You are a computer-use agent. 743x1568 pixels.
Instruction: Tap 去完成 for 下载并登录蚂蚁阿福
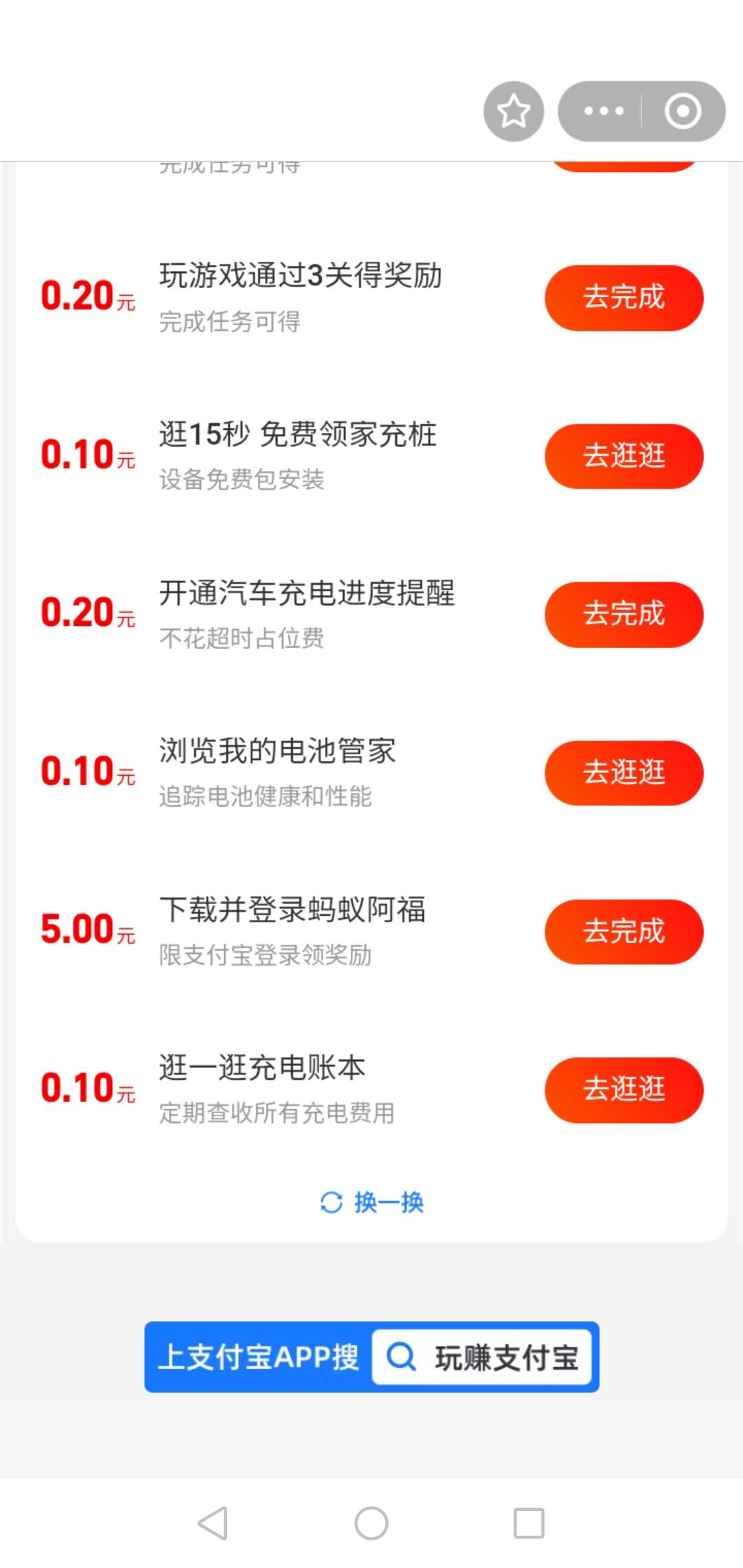[623, 931]
